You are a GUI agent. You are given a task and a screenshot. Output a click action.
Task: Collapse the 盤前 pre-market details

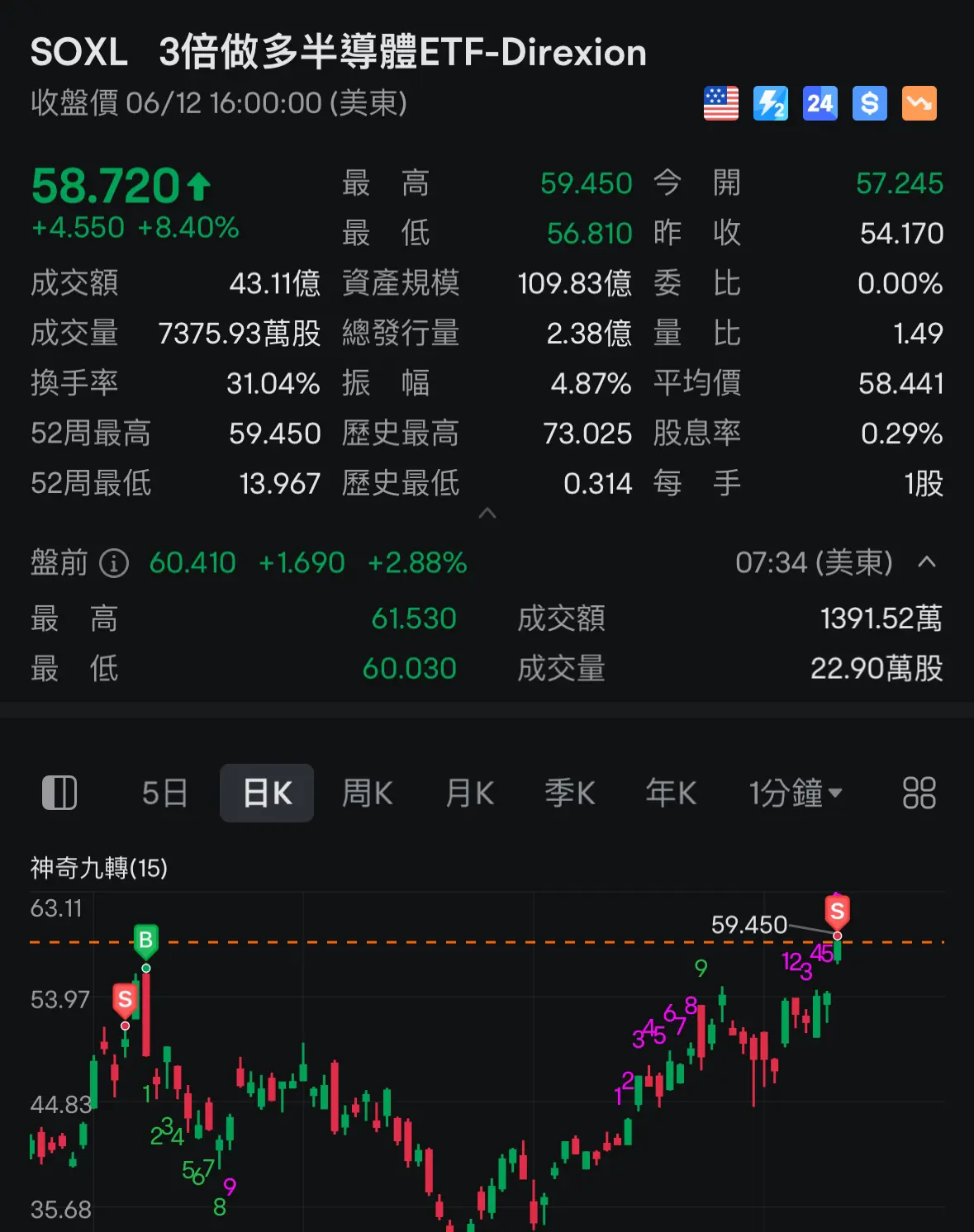(x=927, y=562)
